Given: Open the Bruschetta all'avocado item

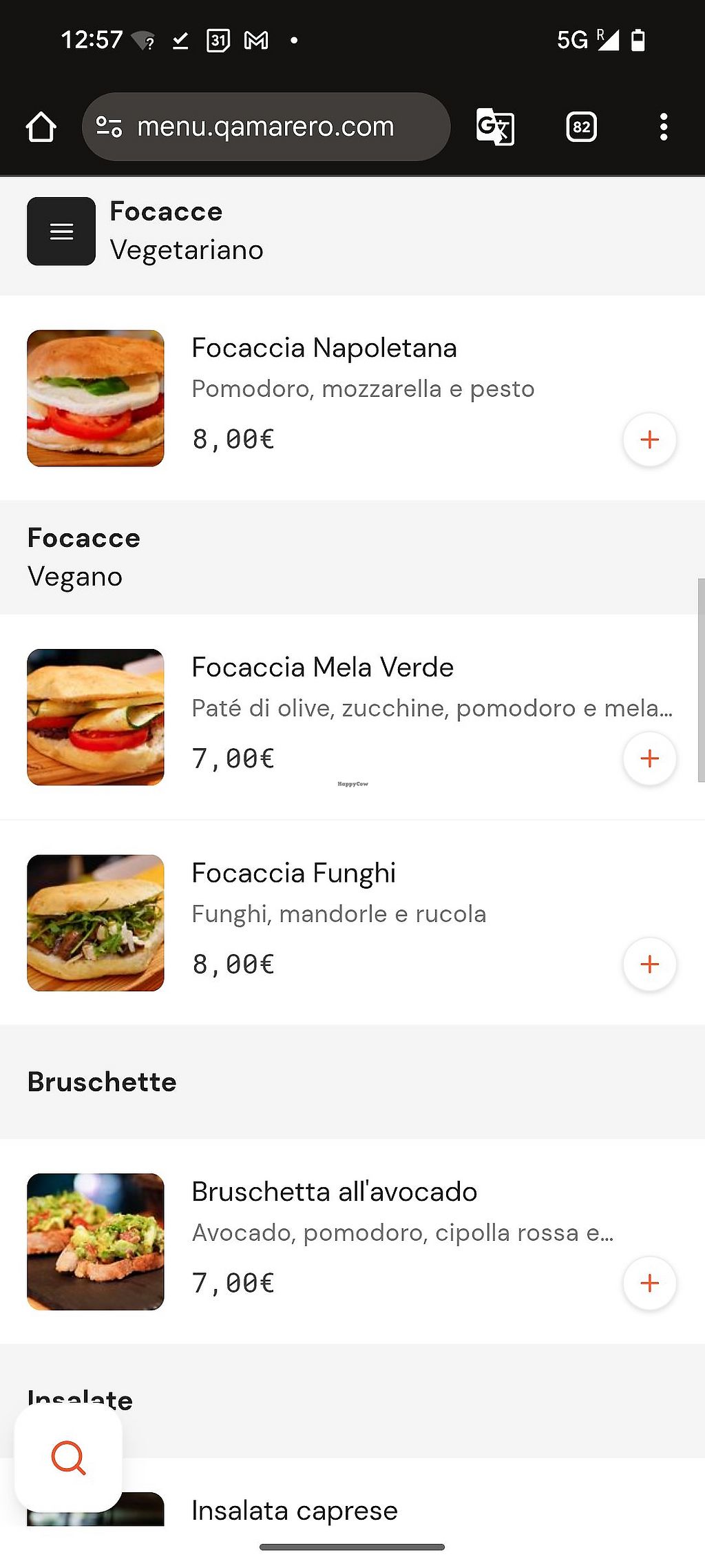Looking at the screenshot, I should [334, 1192].
